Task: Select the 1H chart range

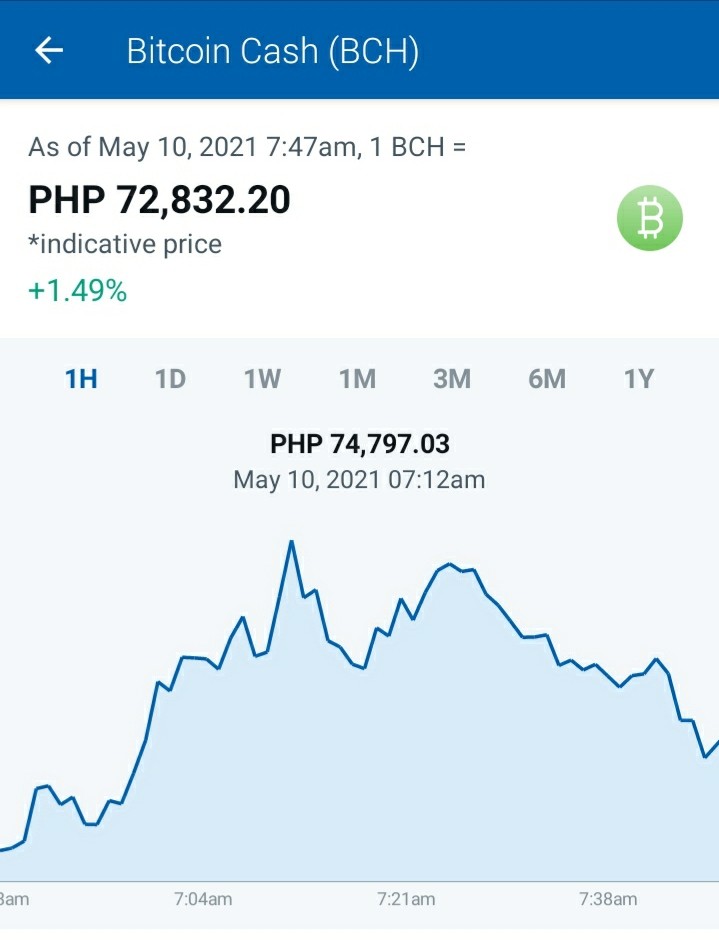Action: click(81, 379)
